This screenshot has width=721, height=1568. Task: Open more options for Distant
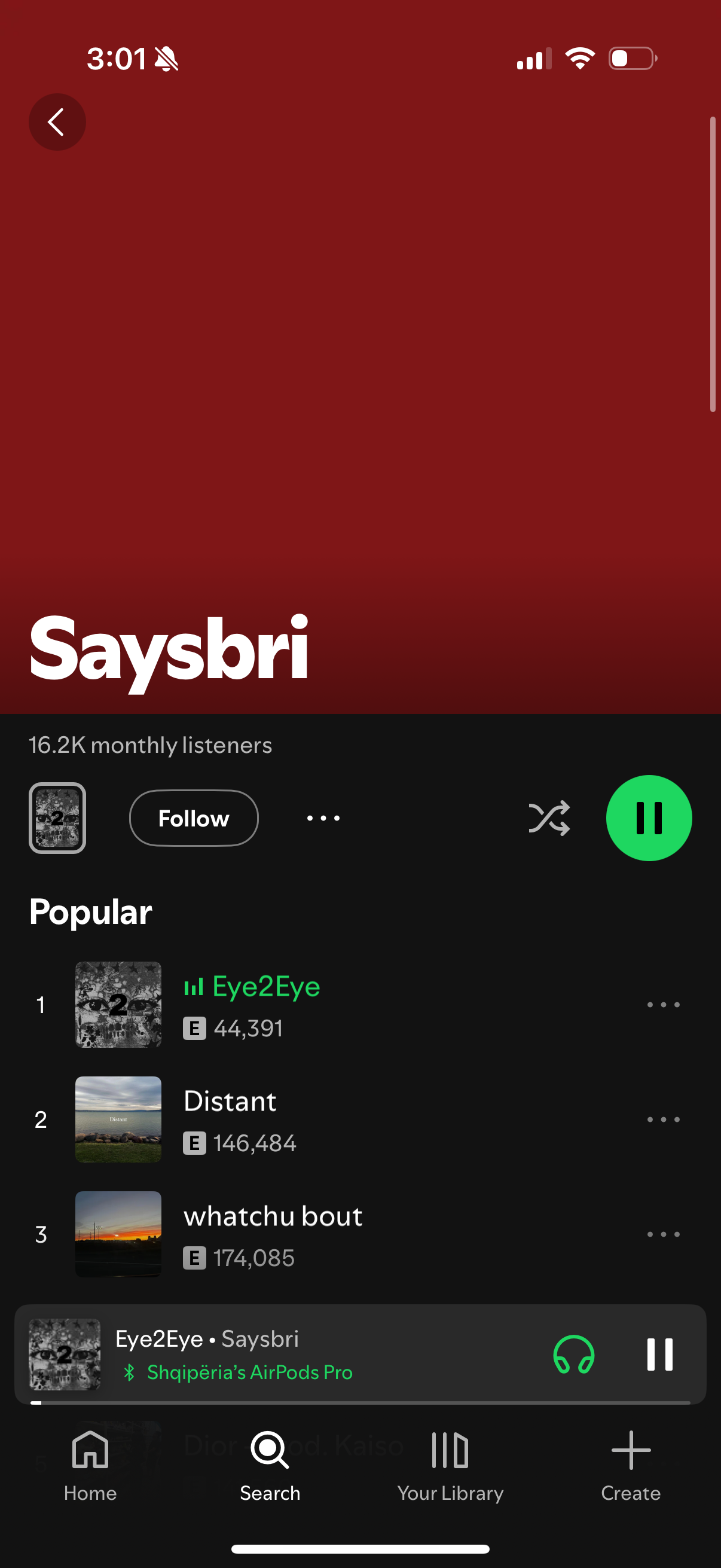point(663,1119)
